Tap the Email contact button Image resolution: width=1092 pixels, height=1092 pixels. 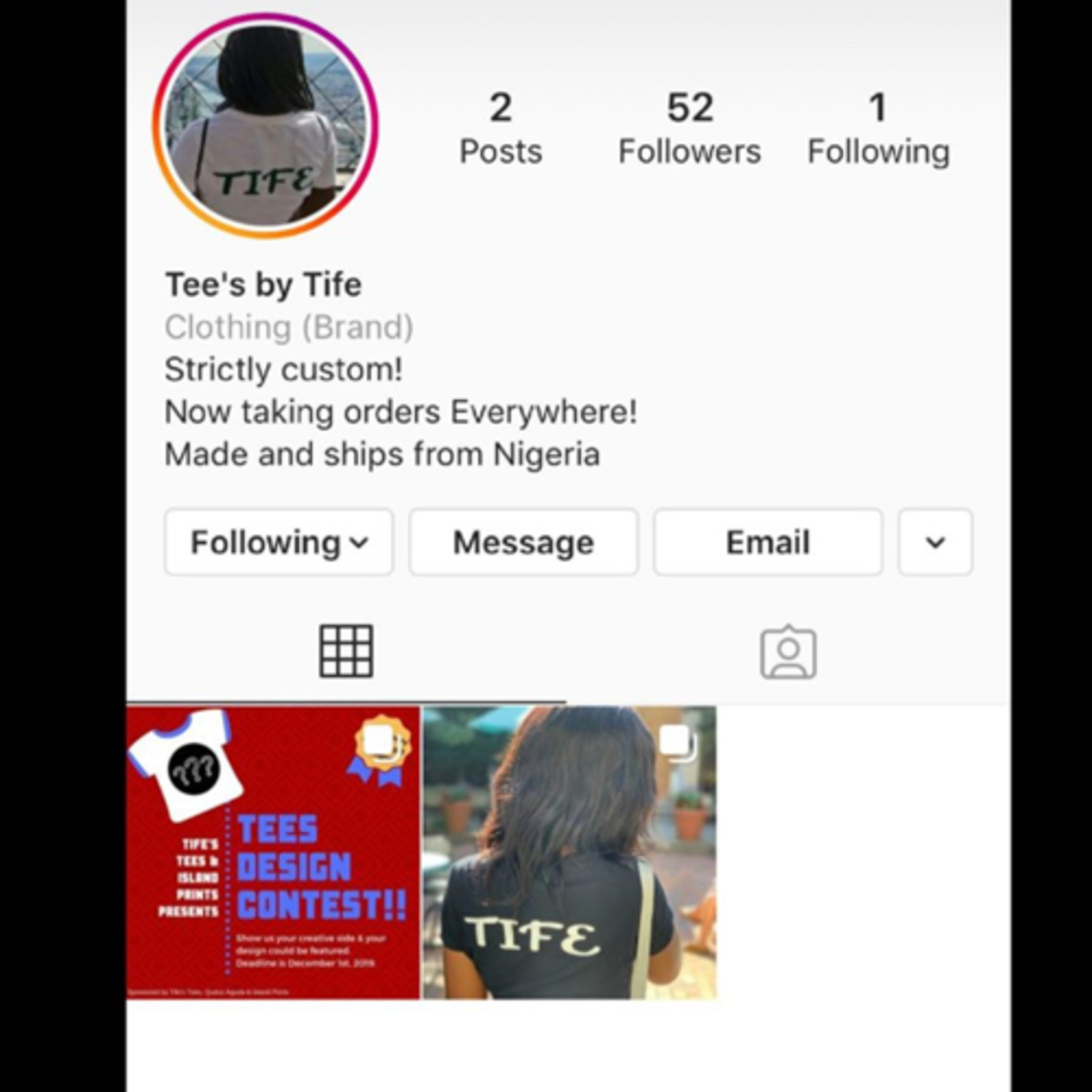coord(768,542)
